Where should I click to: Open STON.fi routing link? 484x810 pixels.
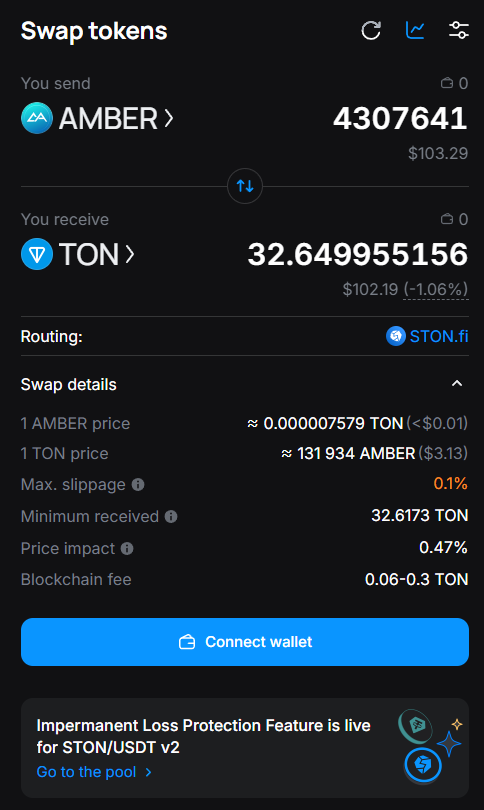click(427, 336)
